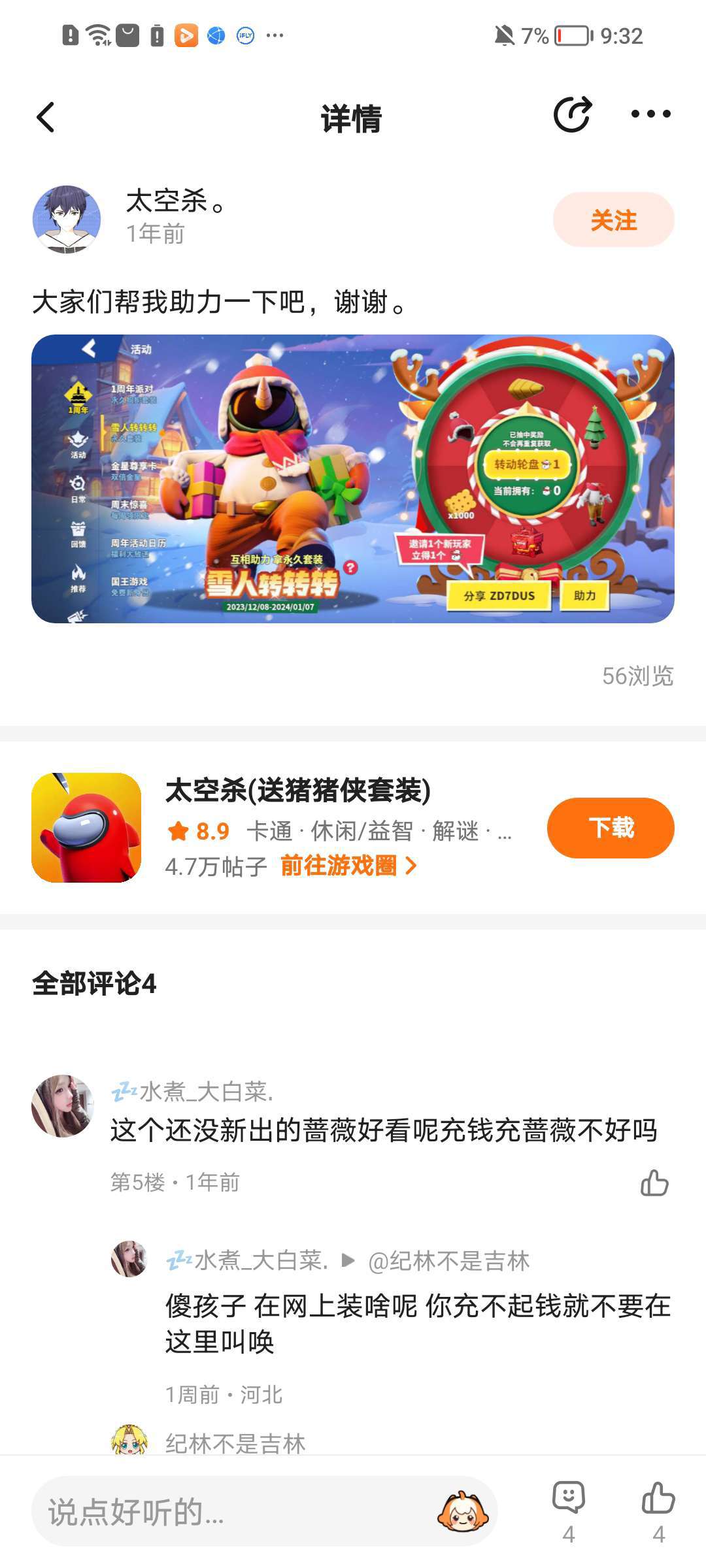Like the 第5楼 comment by 水煮_大白菜.
This screenshot has height=1568, width=706.
coord(654,1183)
